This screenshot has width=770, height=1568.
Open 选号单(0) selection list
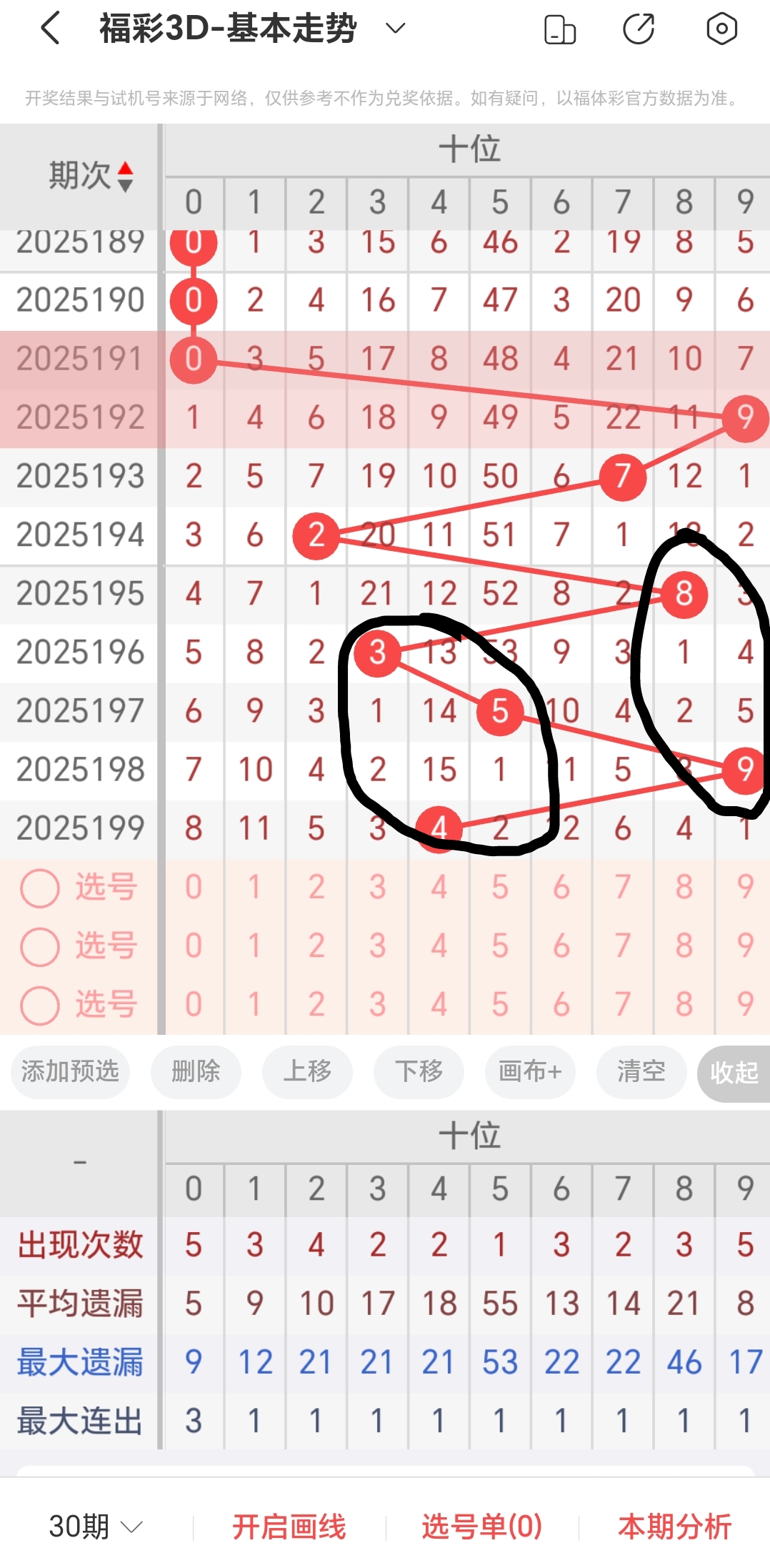click(x=480, y=1526)
